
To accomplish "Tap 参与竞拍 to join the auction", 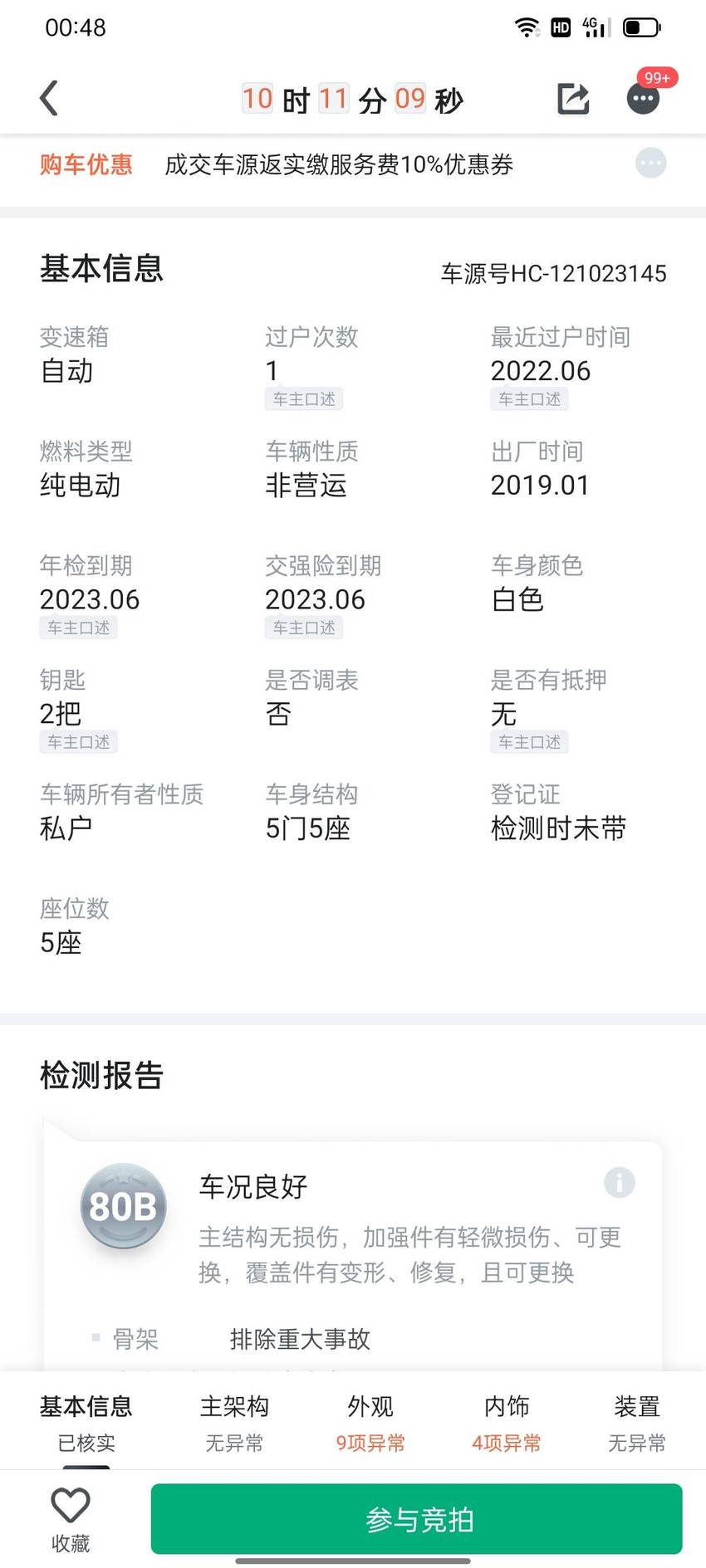I will (x=417, y=1519).
